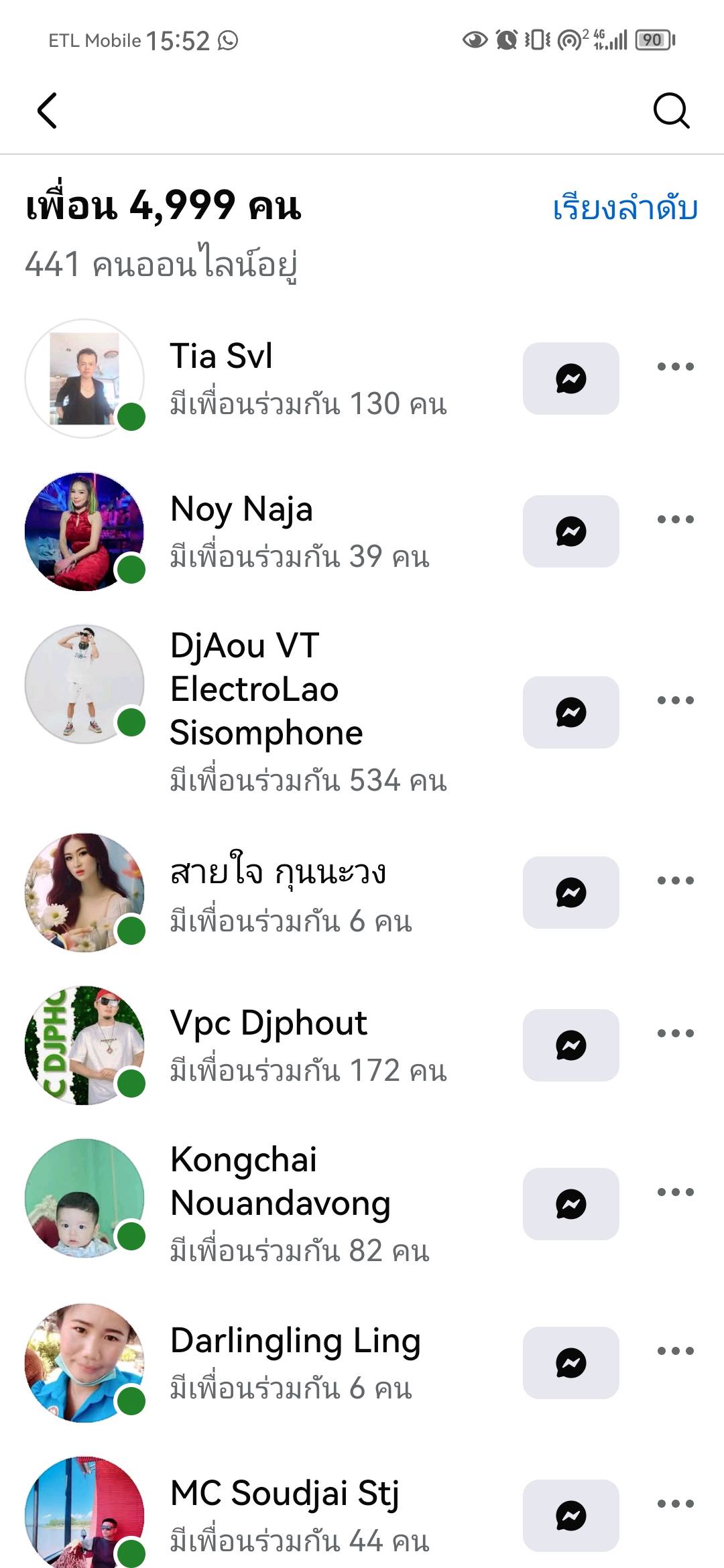Tap the Messenger button beside Darlingling Ling
Viewport: 724px width, 1568px height.
pyautogui.click(x=570, y=1363)
